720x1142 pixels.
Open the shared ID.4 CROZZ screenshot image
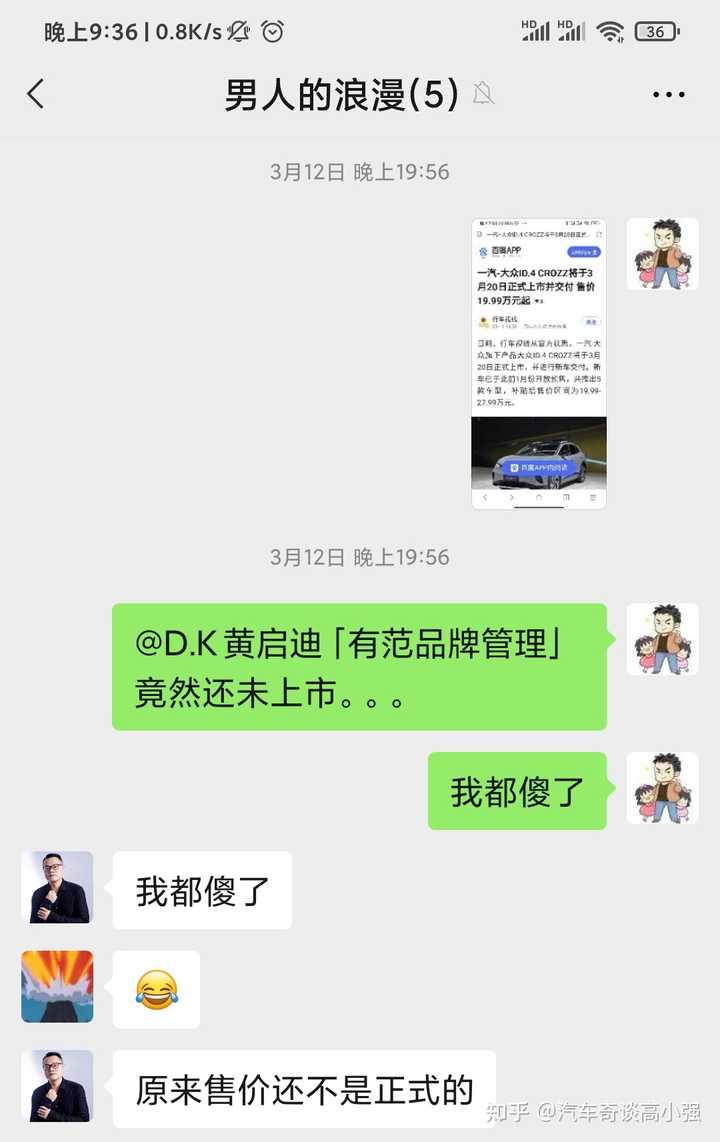(539, 364)
